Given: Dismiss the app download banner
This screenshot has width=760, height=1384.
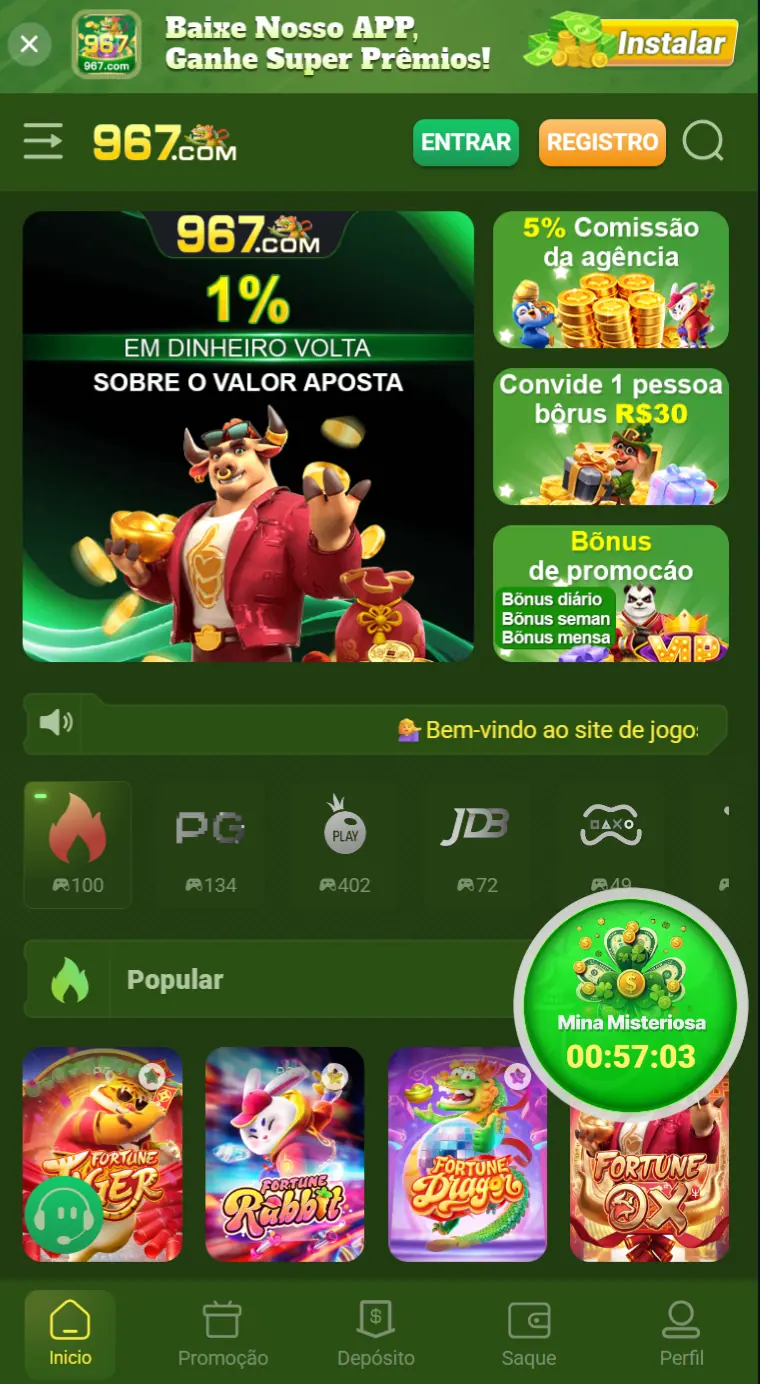Looking at the screenshot, I should click(x=29, y=44).
